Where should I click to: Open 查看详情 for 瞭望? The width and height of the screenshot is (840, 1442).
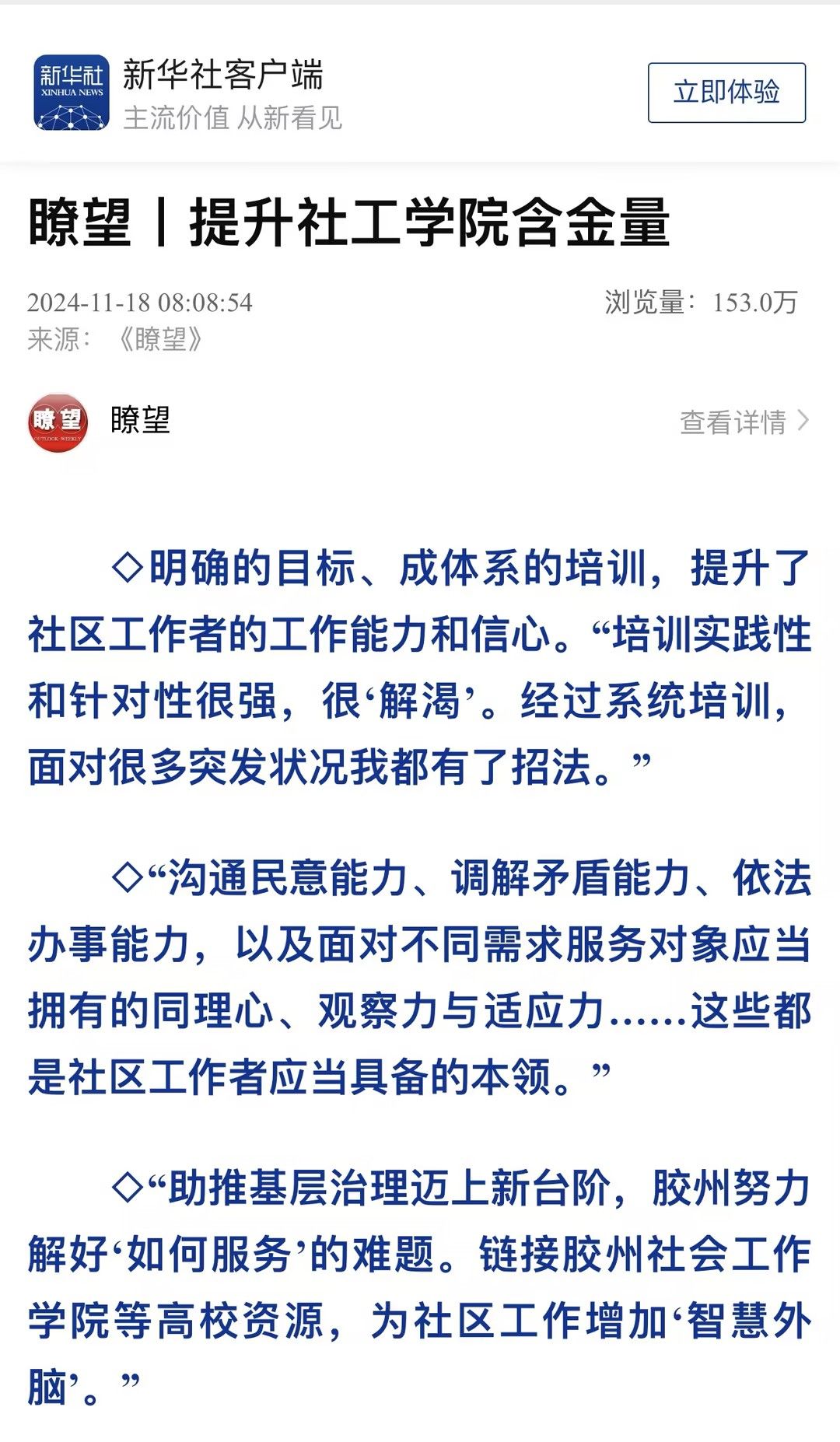tap(744, 422)
